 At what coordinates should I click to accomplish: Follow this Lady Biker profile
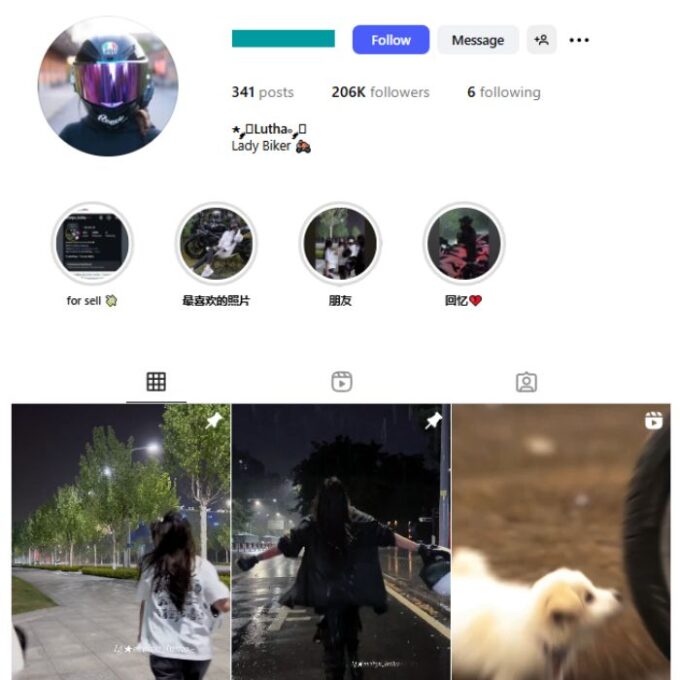[x=390, y=40]
